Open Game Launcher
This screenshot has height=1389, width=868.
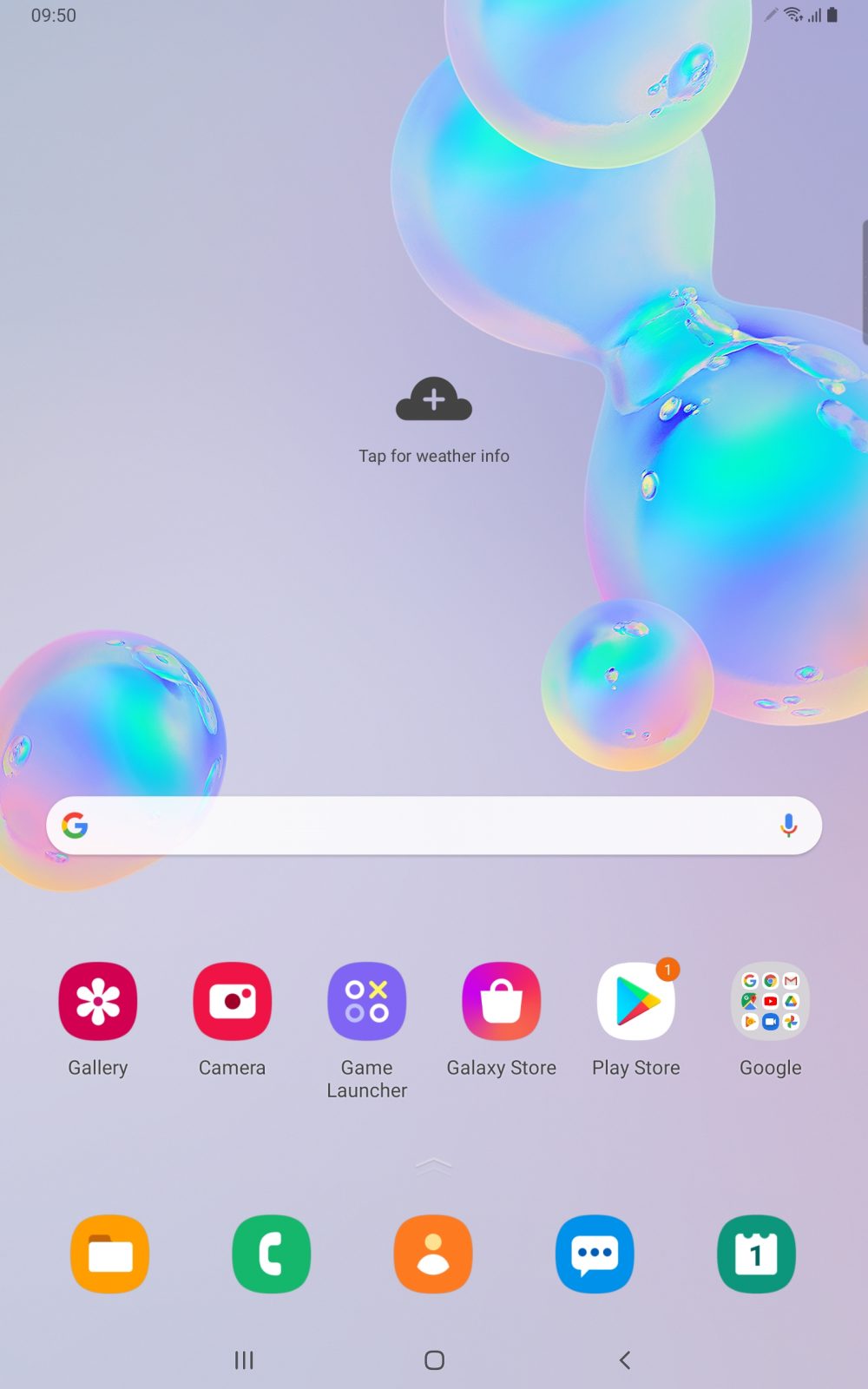click(366, 1001)
